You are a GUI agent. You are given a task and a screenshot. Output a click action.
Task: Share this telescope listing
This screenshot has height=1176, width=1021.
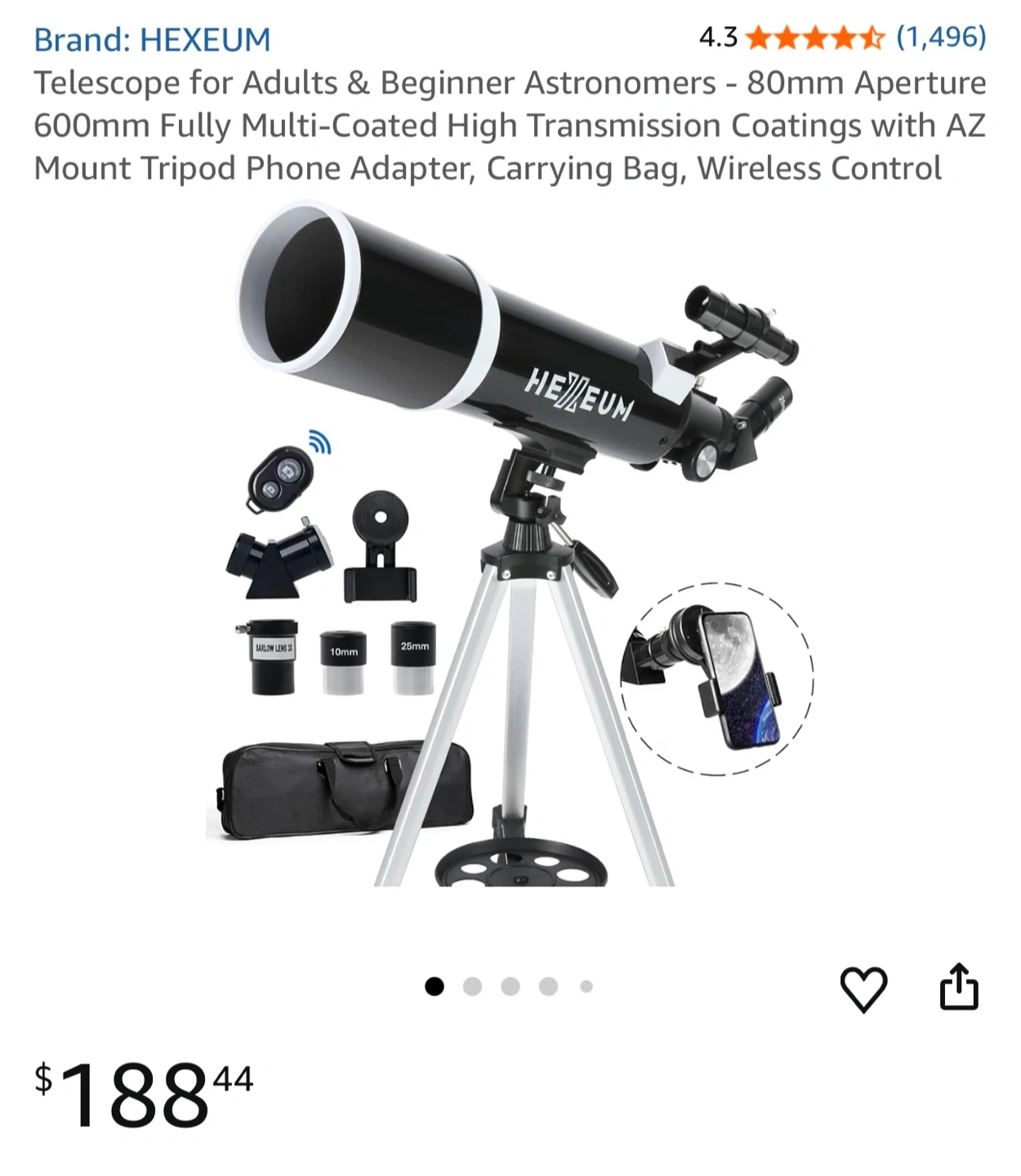pyautogui.click(x=958, y=987)
